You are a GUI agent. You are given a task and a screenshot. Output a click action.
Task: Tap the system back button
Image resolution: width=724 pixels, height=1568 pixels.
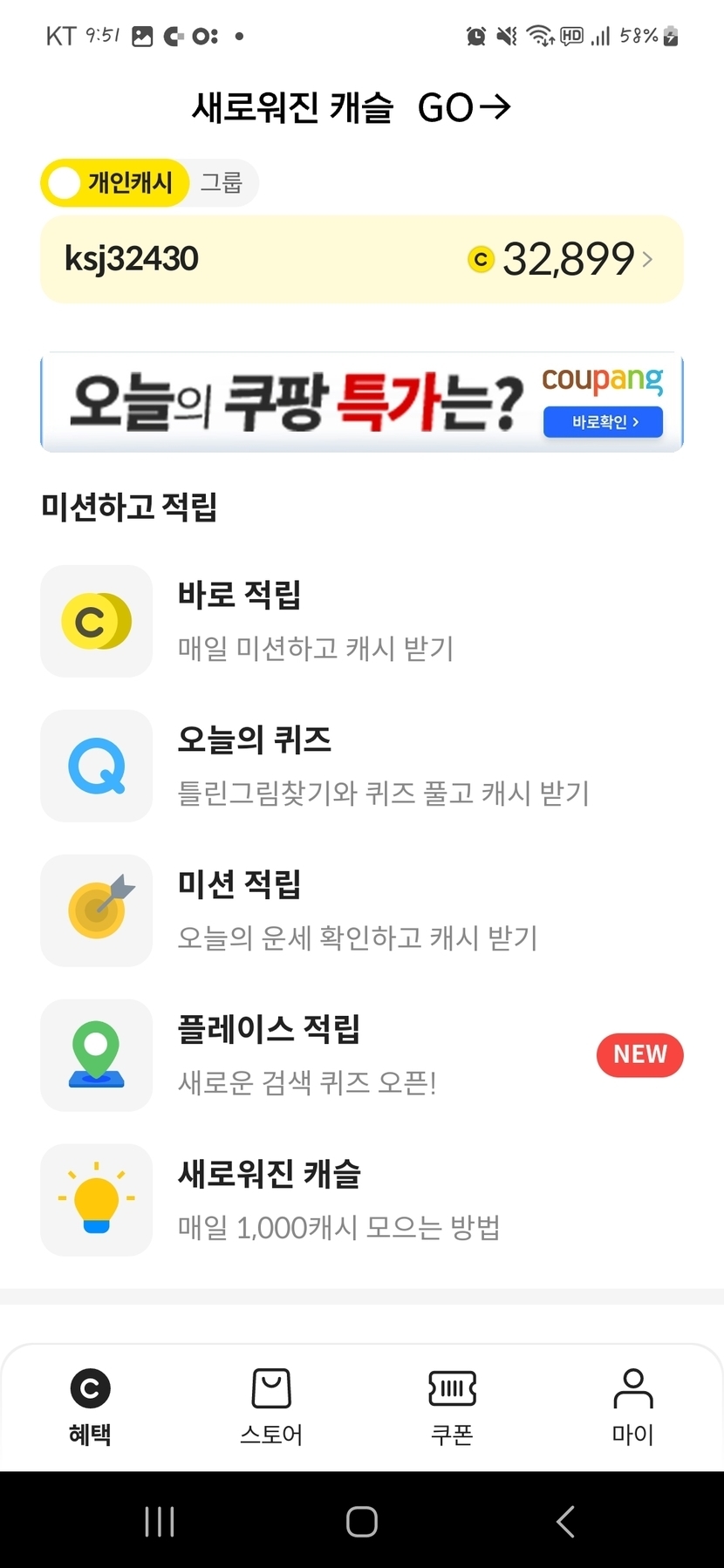pyautogui.click(x=565, y=1522)
